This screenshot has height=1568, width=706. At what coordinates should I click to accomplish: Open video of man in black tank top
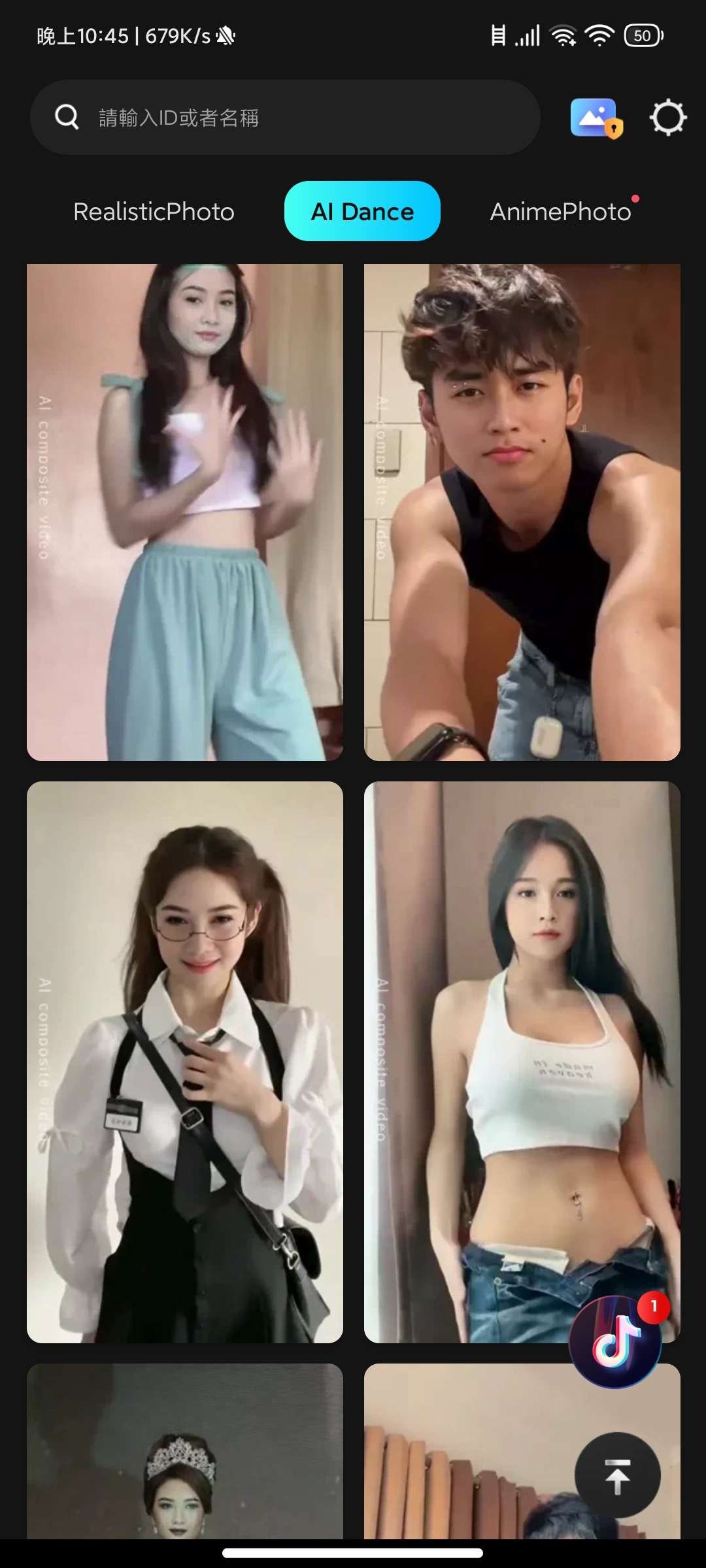522,512
